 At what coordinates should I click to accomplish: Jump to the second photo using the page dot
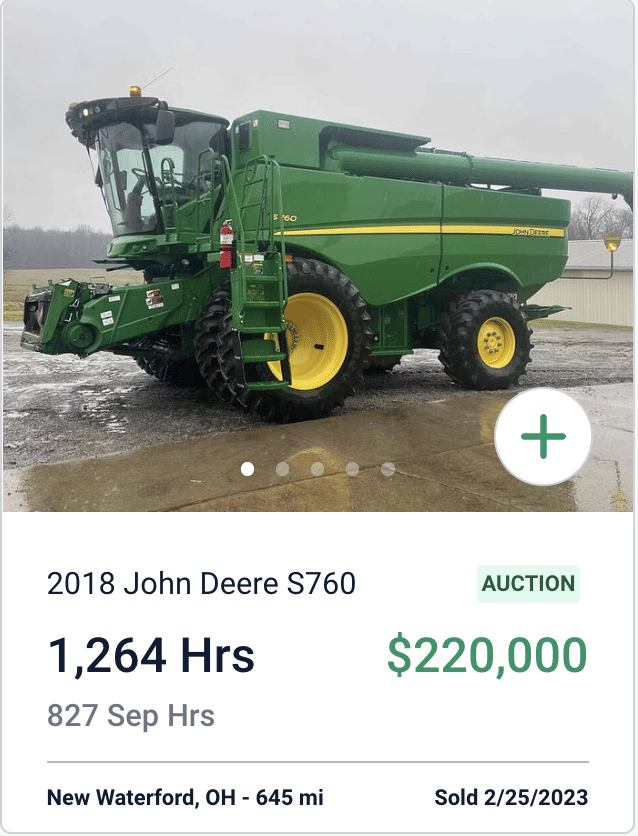pyautogui.click(x=282, y=468)
